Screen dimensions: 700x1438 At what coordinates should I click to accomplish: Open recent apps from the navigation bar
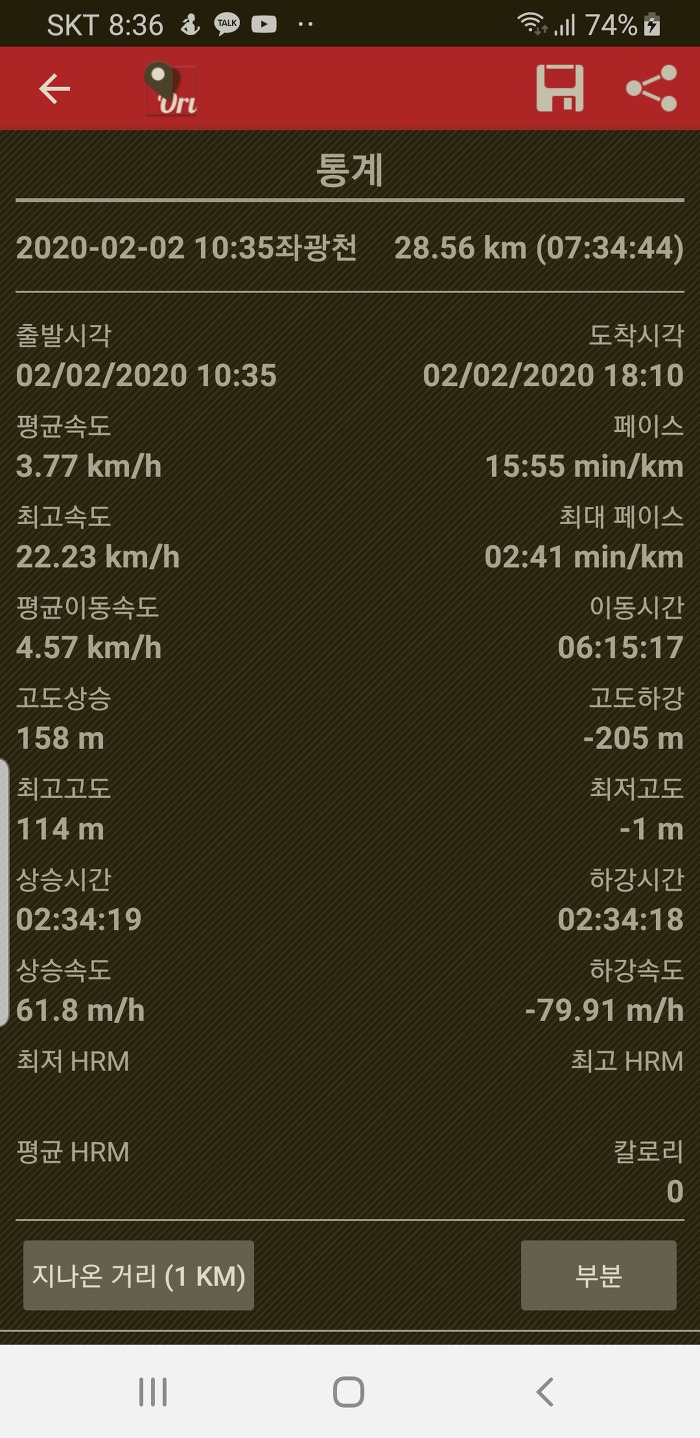153,1391
